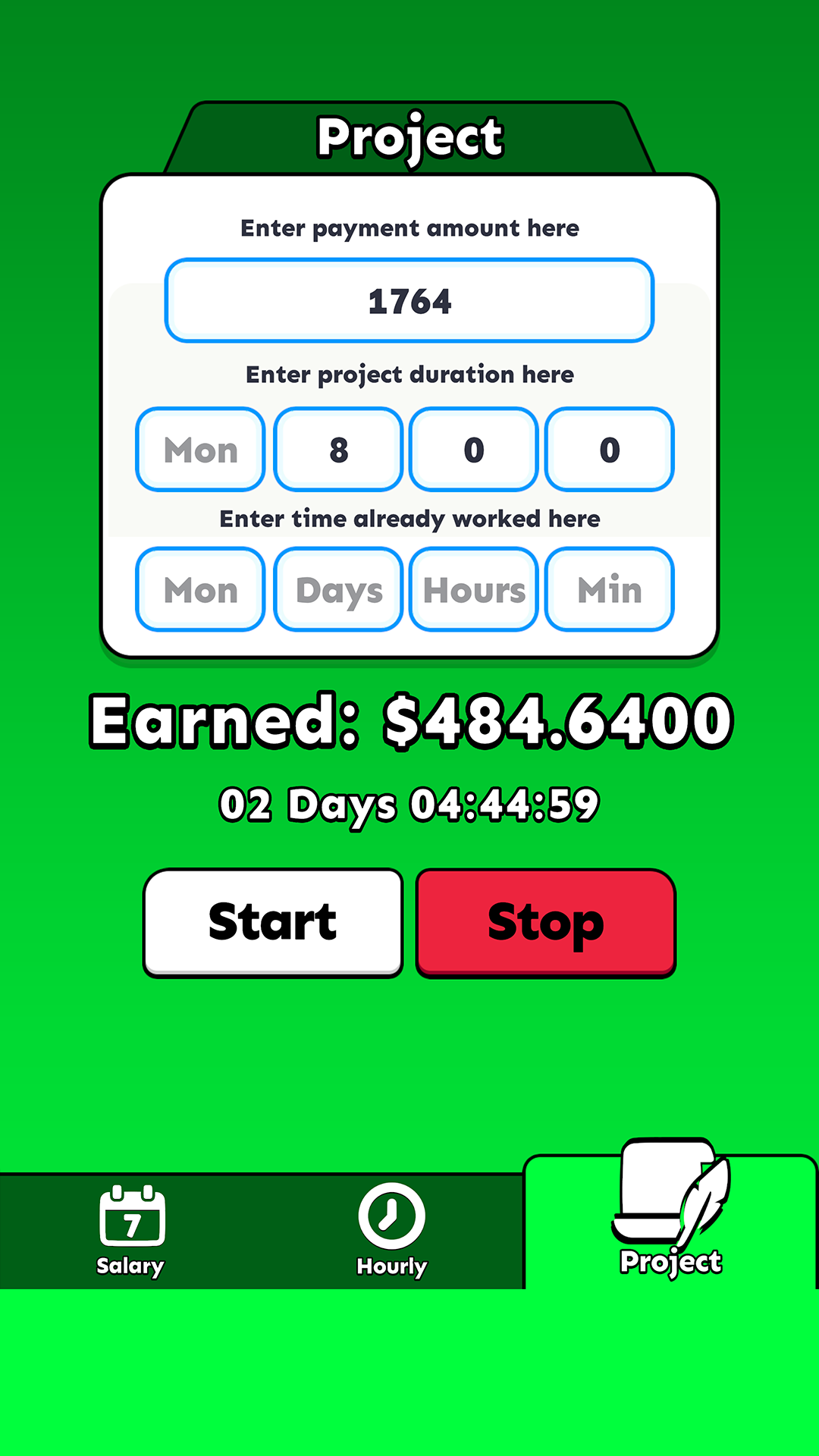The image size is (819, 1456).
Task: Select the Hours field for time already worked
Action: coord(473,589)
